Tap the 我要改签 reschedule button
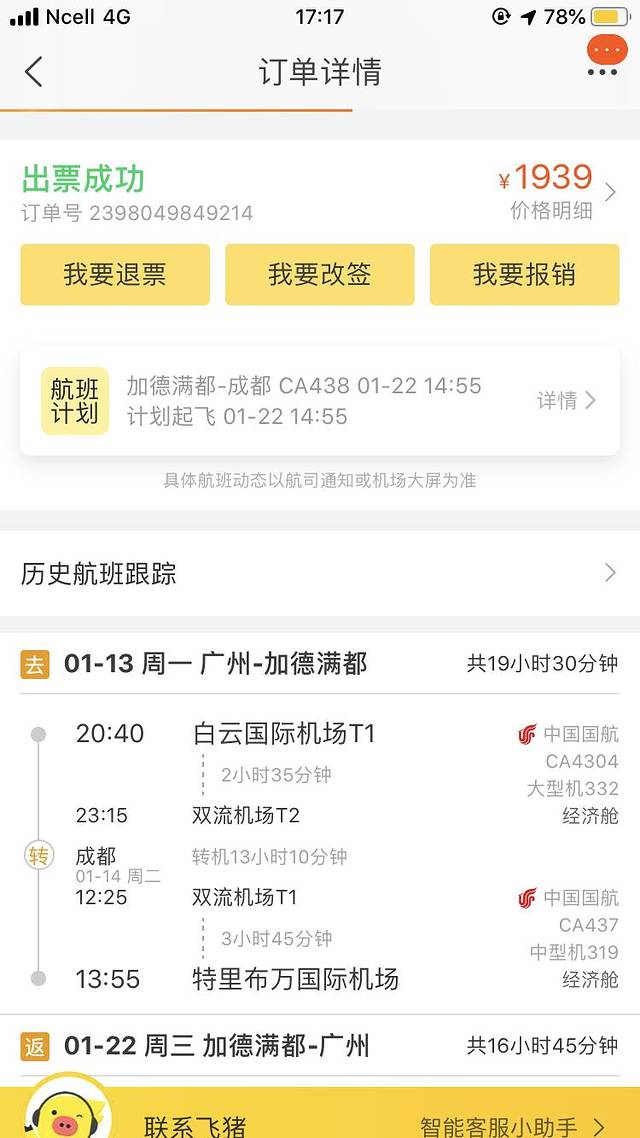This screenshot has width=640, height=1138. [x=319, y=275]
